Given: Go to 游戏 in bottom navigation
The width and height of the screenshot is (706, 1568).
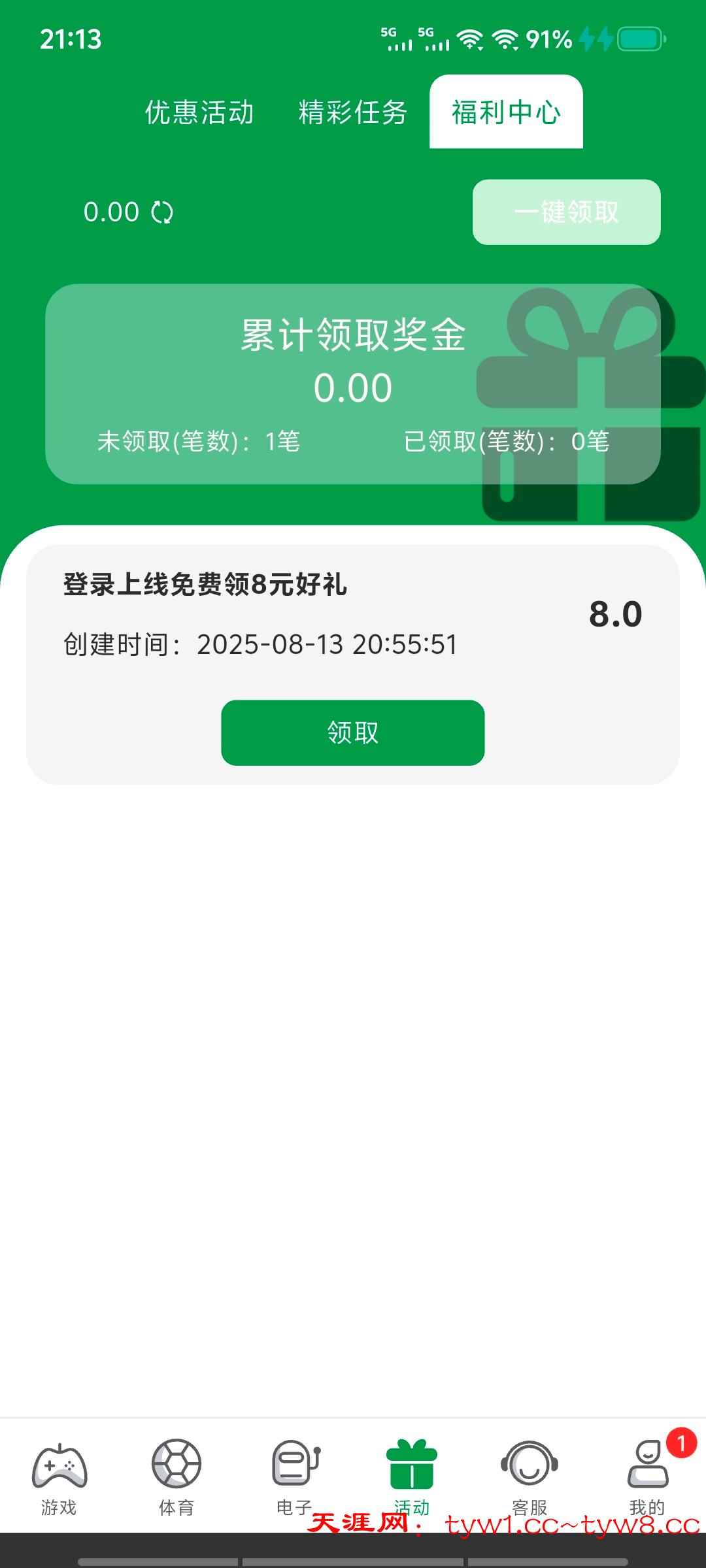Looking at the screenshot, I should click(x=59, y=1477).
